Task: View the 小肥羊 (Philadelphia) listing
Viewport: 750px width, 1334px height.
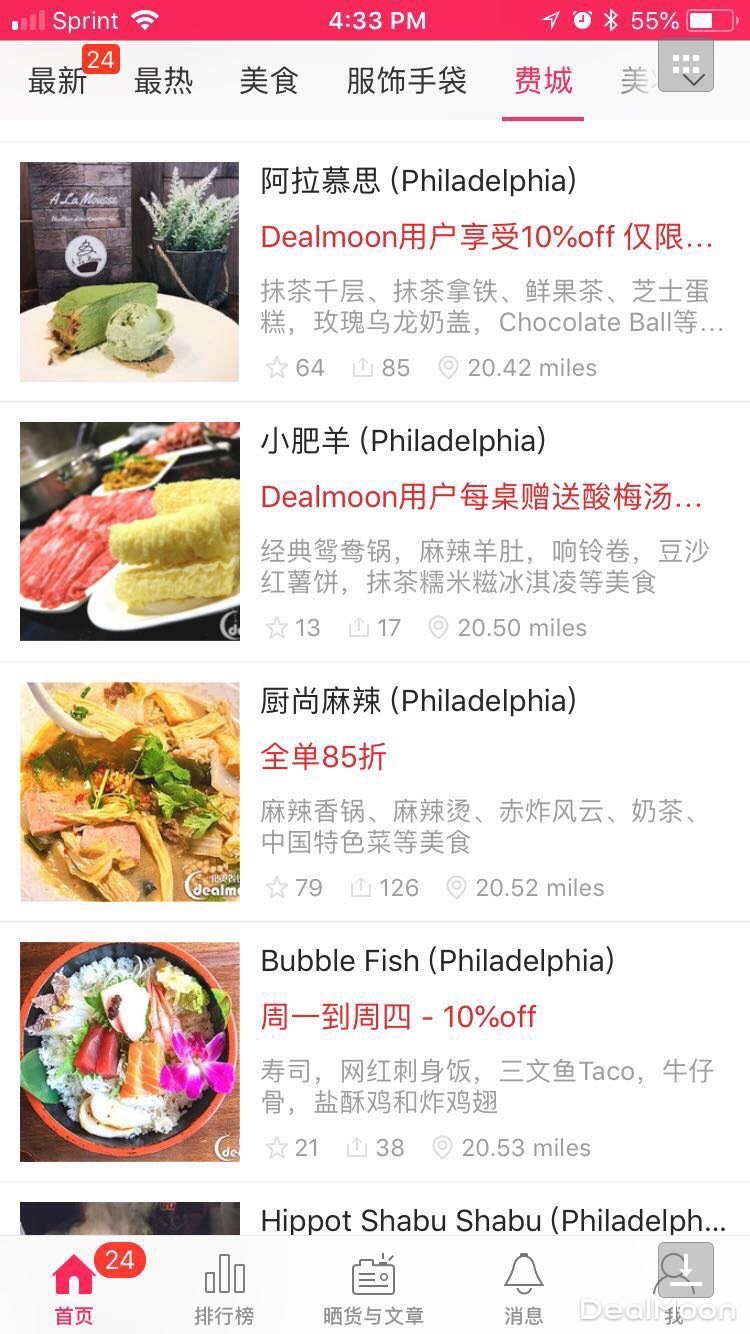Action: point(403,441)
